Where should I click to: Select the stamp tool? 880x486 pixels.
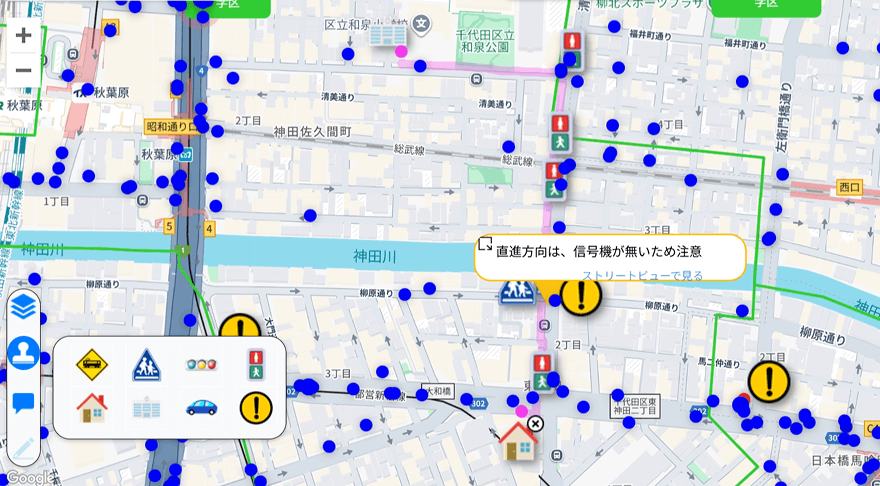pos(23,354)
